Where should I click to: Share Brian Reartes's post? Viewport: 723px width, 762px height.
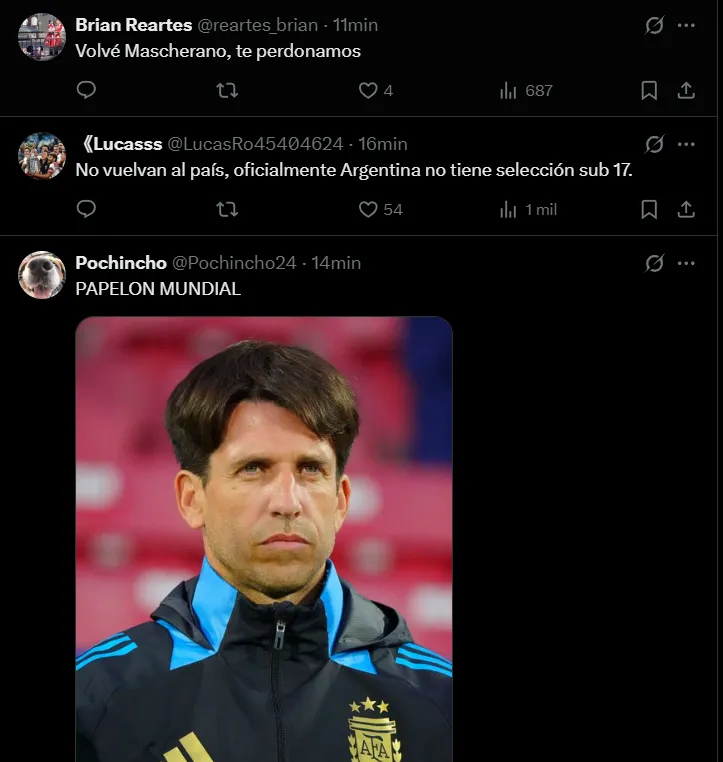point(686,90)
